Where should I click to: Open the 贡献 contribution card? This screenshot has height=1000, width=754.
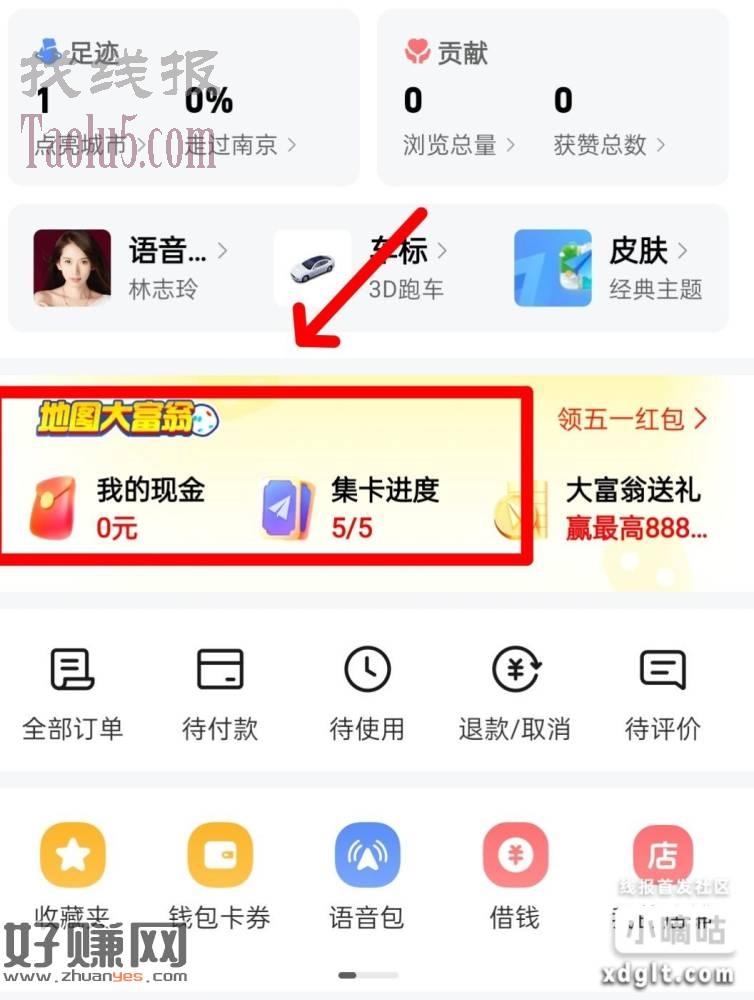[x=552, y=97]
